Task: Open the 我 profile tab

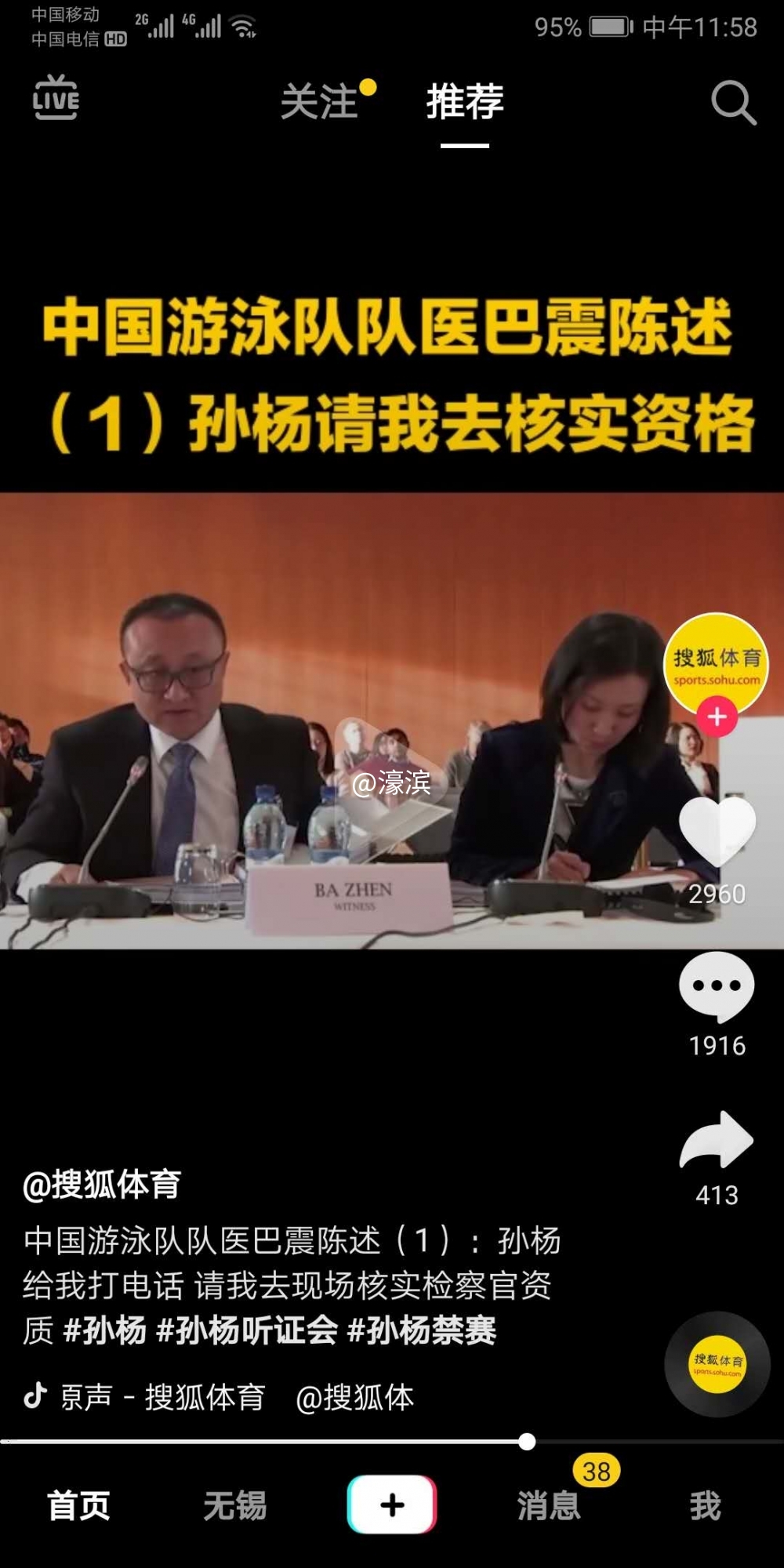Action: 705,1505
